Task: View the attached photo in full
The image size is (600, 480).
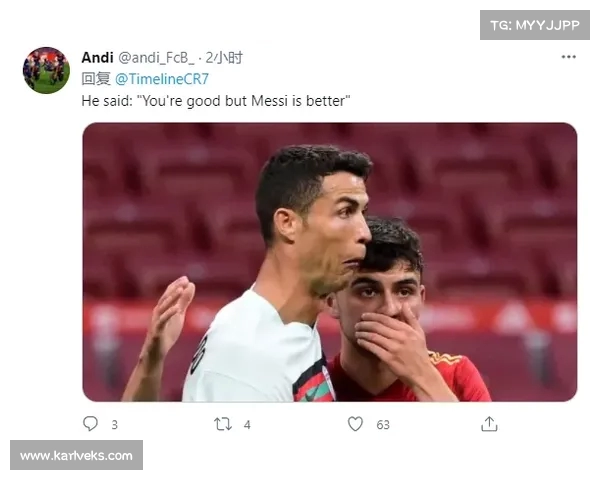Action: pyautogui.click(x=330, y=262)
